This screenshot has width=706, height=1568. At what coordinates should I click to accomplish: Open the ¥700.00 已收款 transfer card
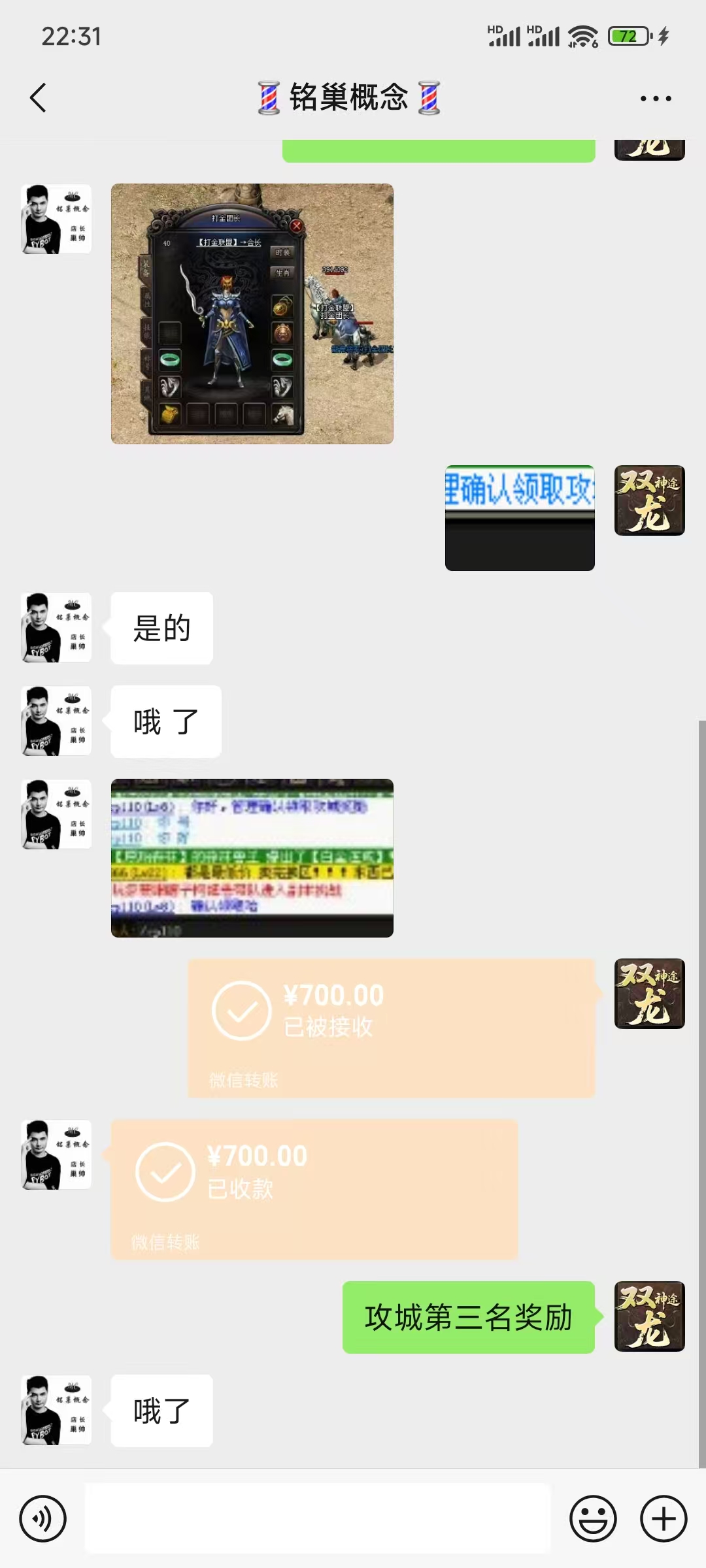tap(314, 1189)
